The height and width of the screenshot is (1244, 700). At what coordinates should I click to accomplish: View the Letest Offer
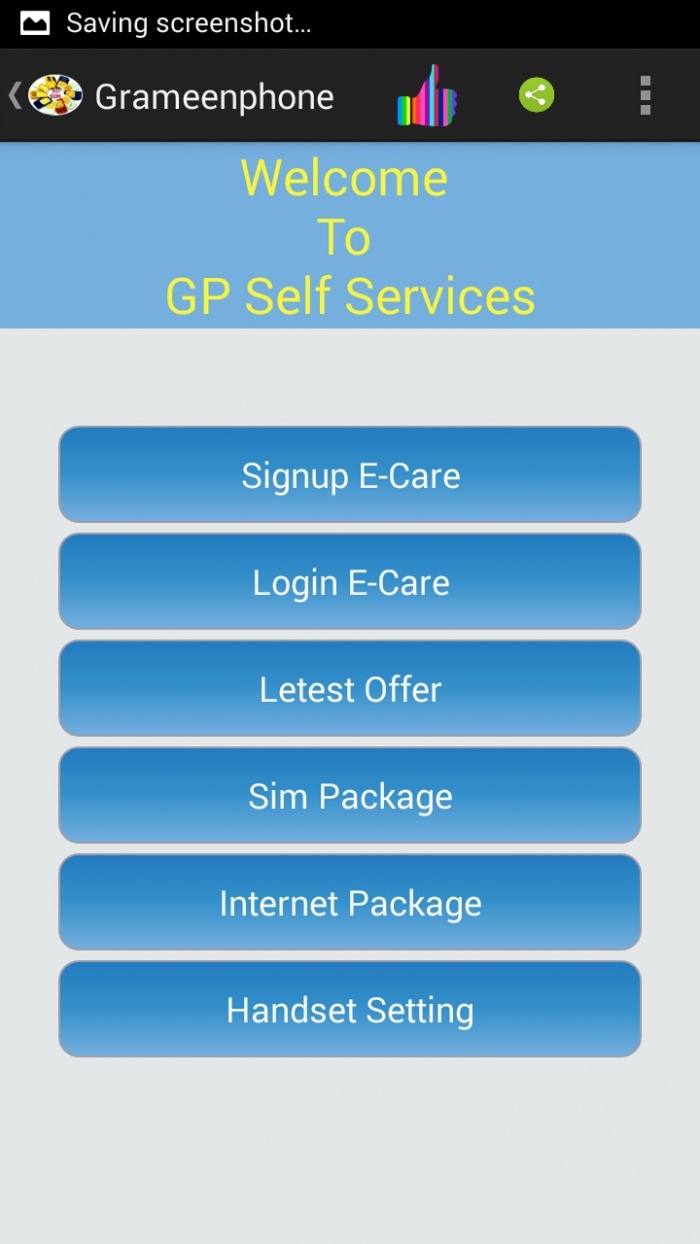click(350, 689)
